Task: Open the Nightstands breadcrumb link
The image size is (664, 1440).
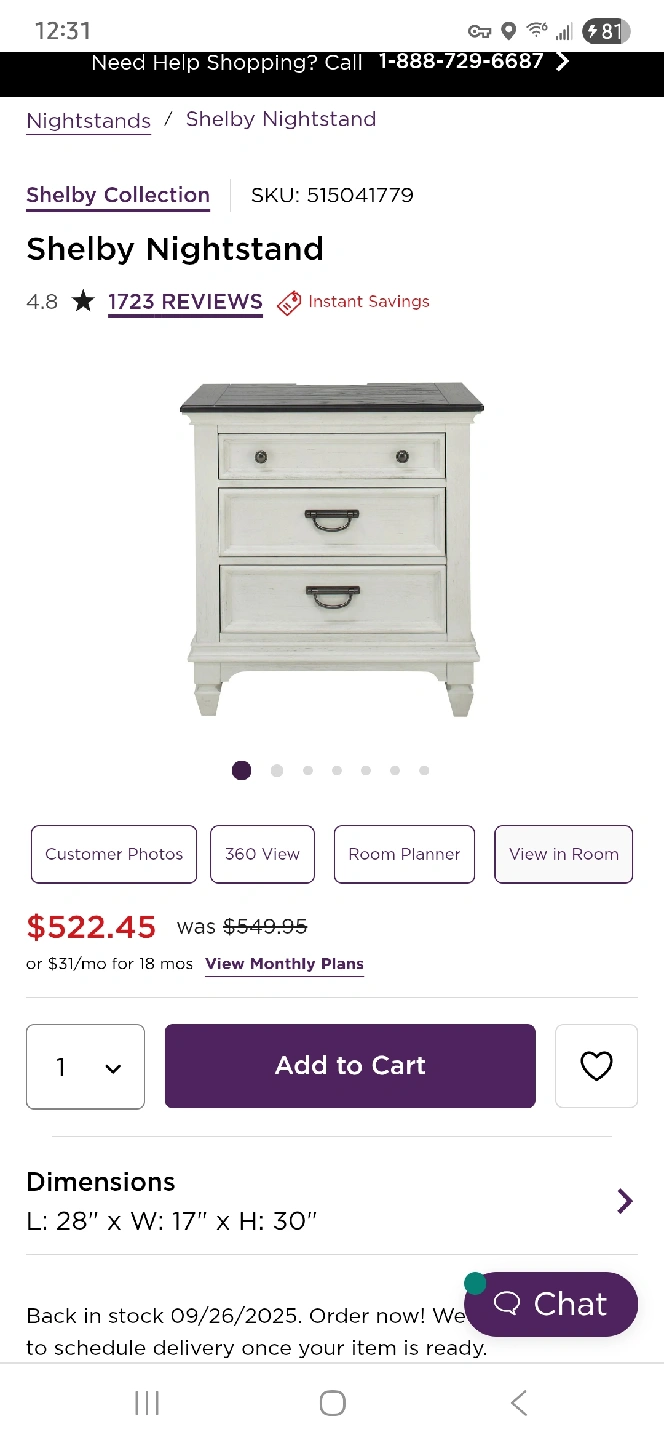Action: [x=88, y=121]
